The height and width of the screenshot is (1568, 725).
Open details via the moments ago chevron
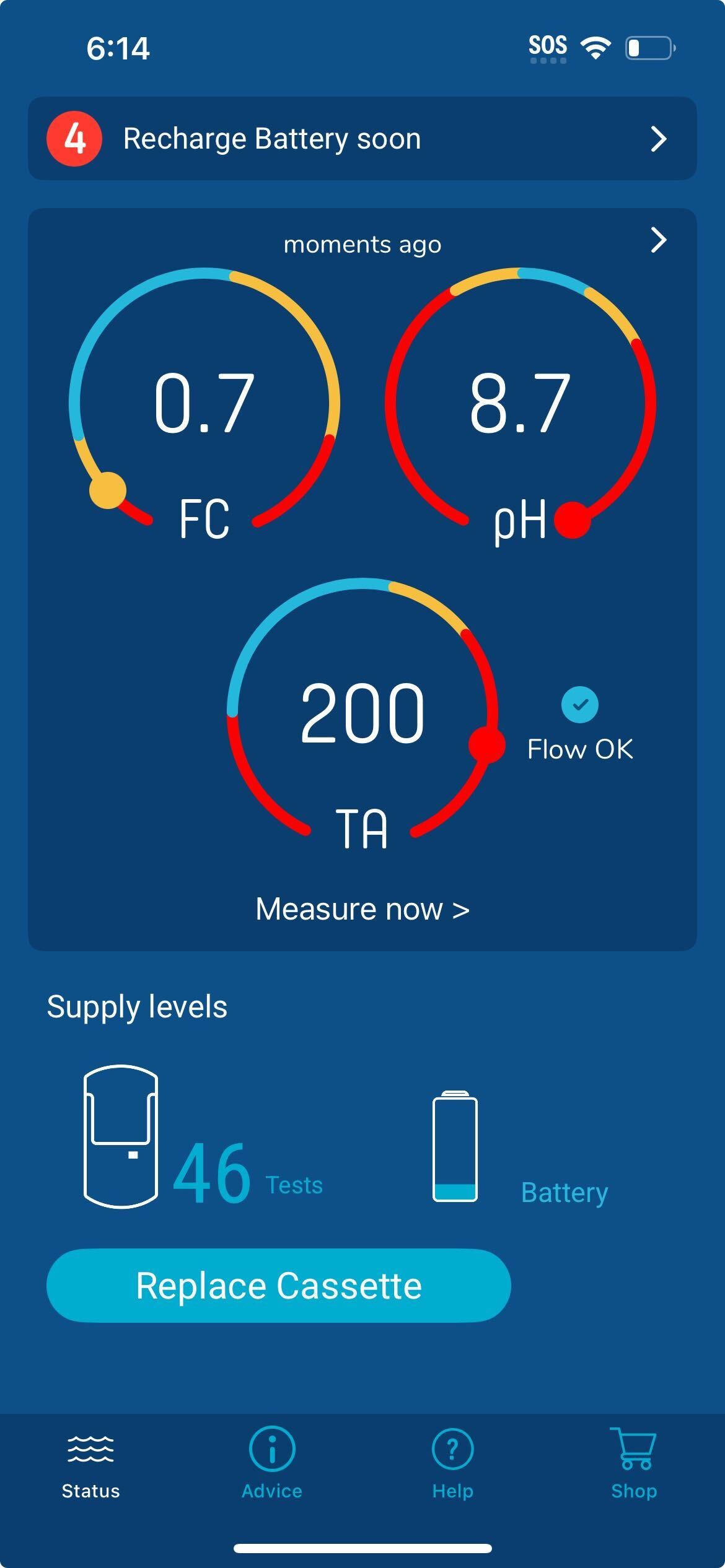pyautogui.click(x=658, y=242)
